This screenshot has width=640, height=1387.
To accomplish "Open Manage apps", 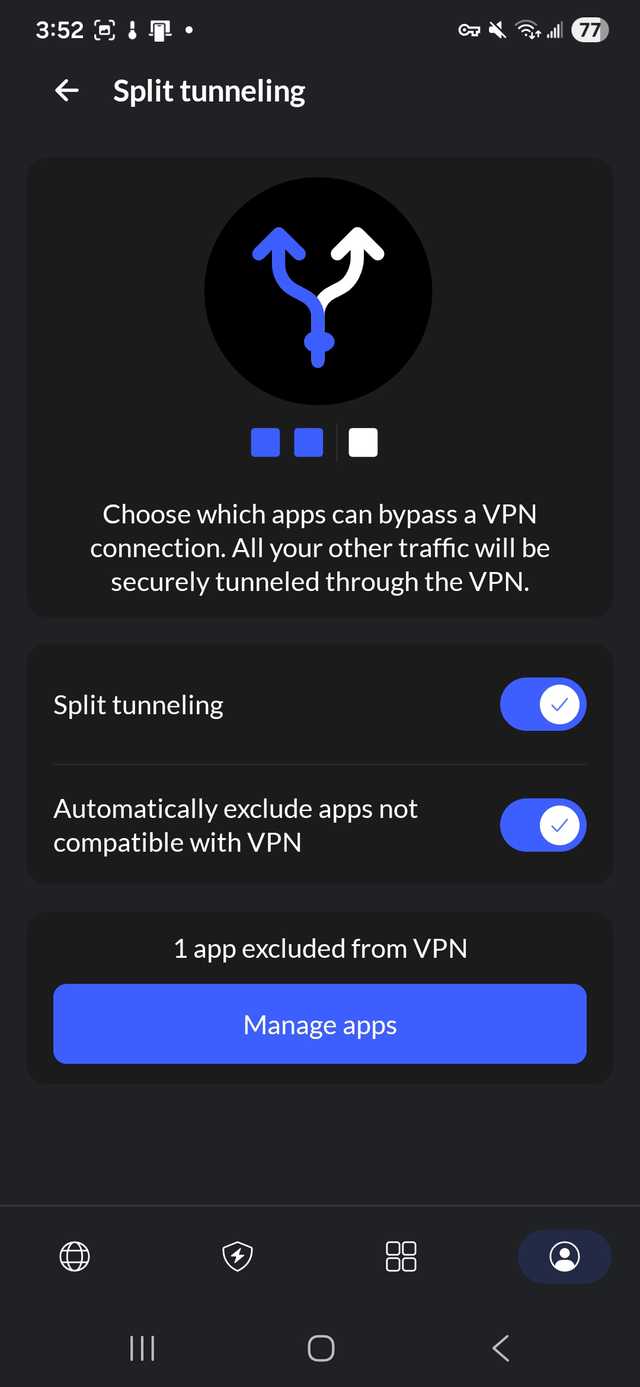I will pyautogui.click(x=320, y=1024).
